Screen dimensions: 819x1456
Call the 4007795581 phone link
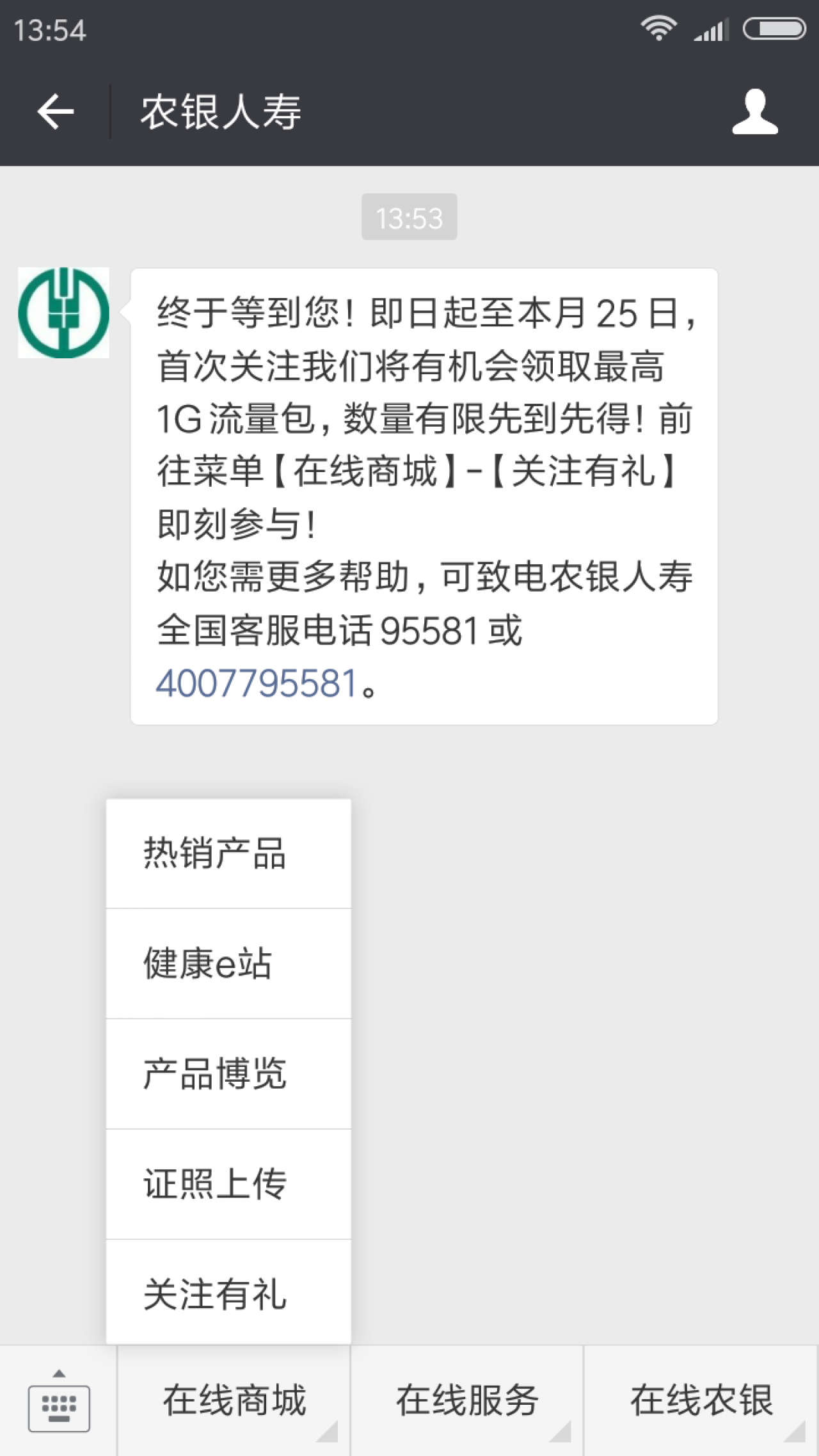[x=256, y=683]
